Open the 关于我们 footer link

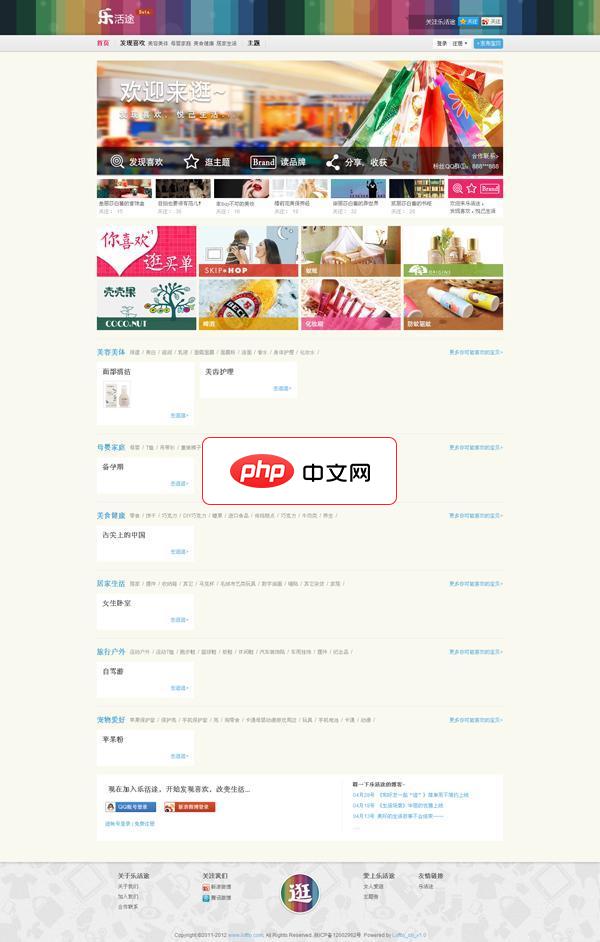[128, 887]
